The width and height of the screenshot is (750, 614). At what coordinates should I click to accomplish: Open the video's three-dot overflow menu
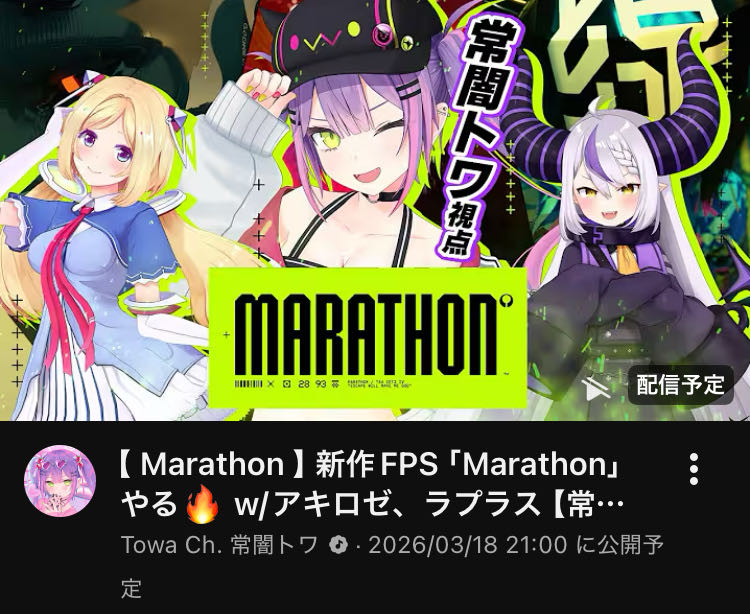pyautogui.click(x=694, y=469)
